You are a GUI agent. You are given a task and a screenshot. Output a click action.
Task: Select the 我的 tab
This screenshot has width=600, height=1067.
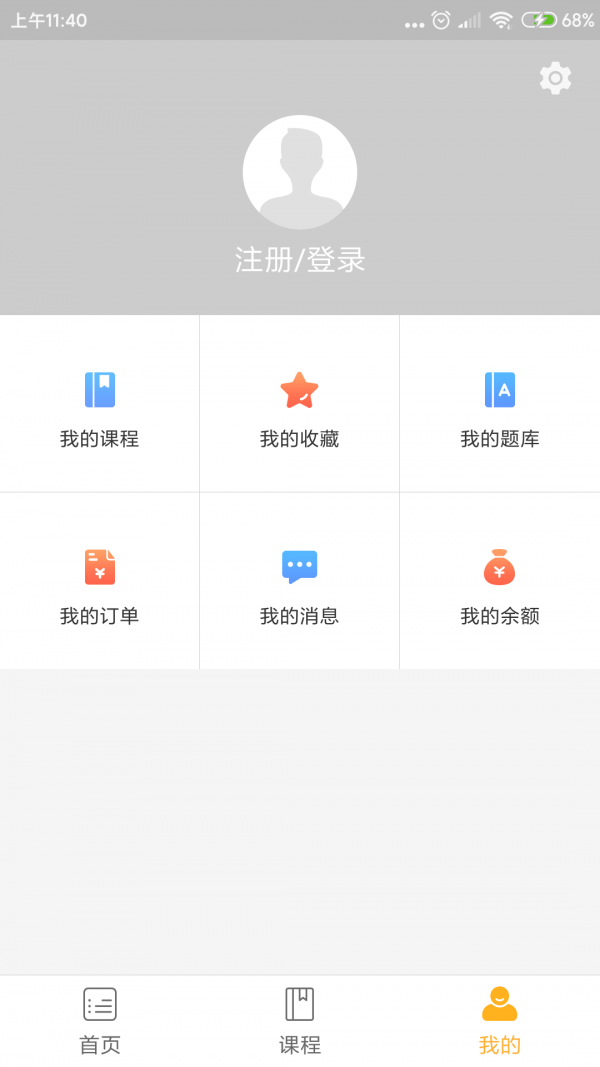point(500,1020)
